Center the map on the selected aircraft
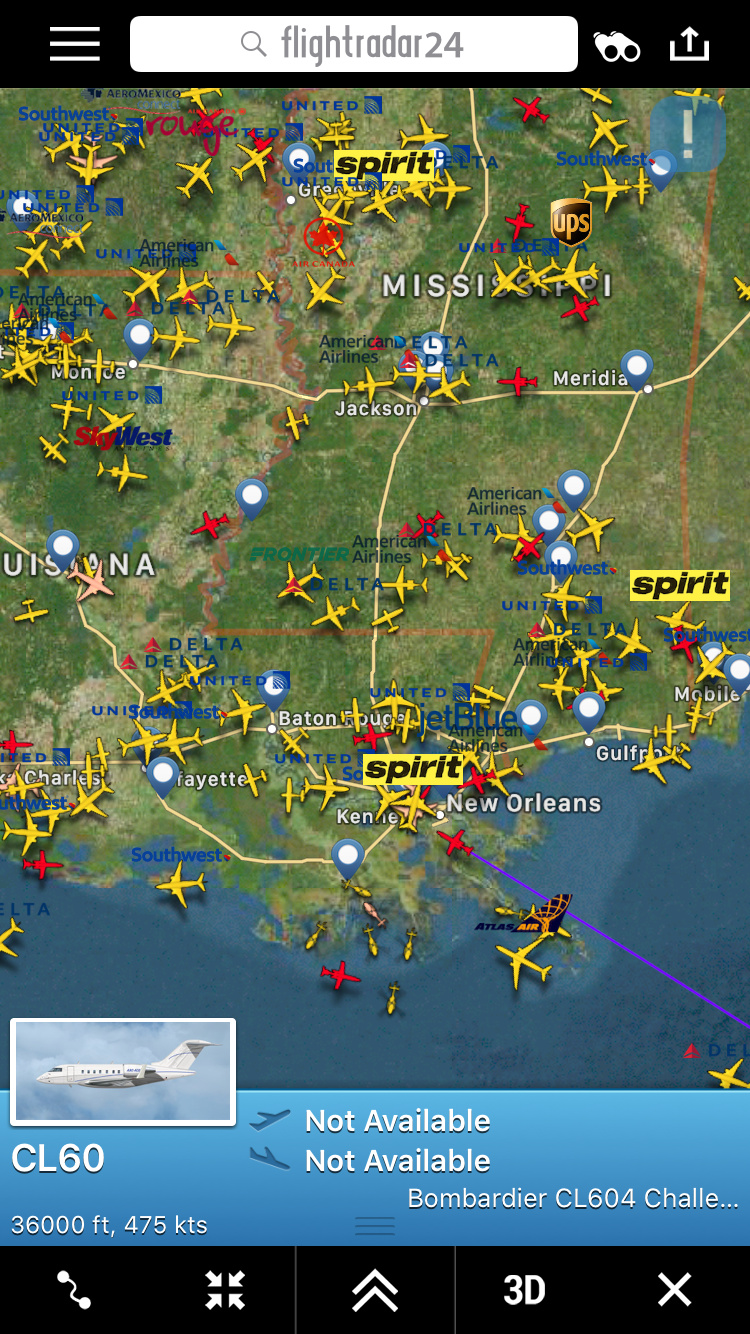Image resolution: width=750 pixels, height=1334 pixels. coord(225,1290)
